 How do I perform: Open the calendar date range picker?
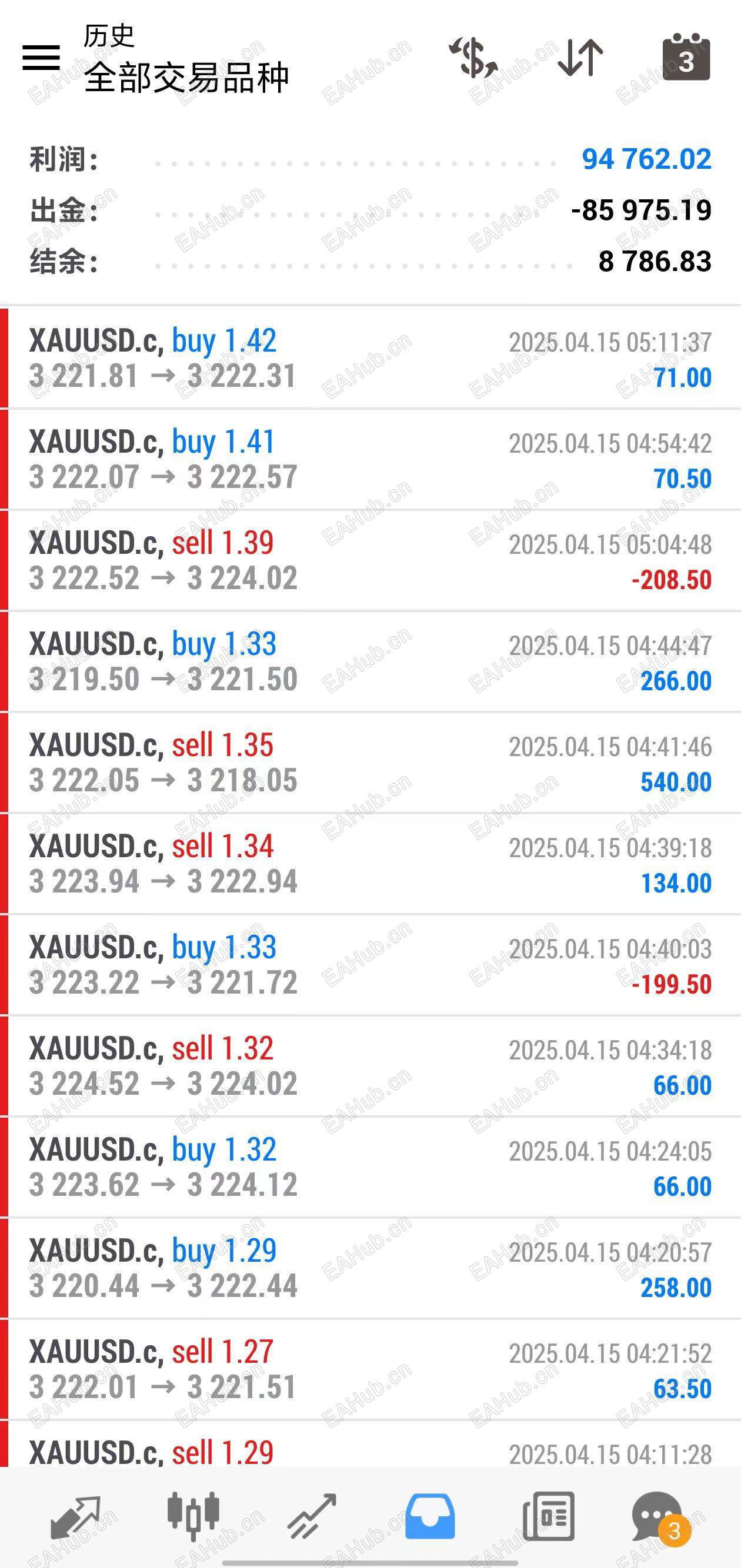(x=686, y=58)
